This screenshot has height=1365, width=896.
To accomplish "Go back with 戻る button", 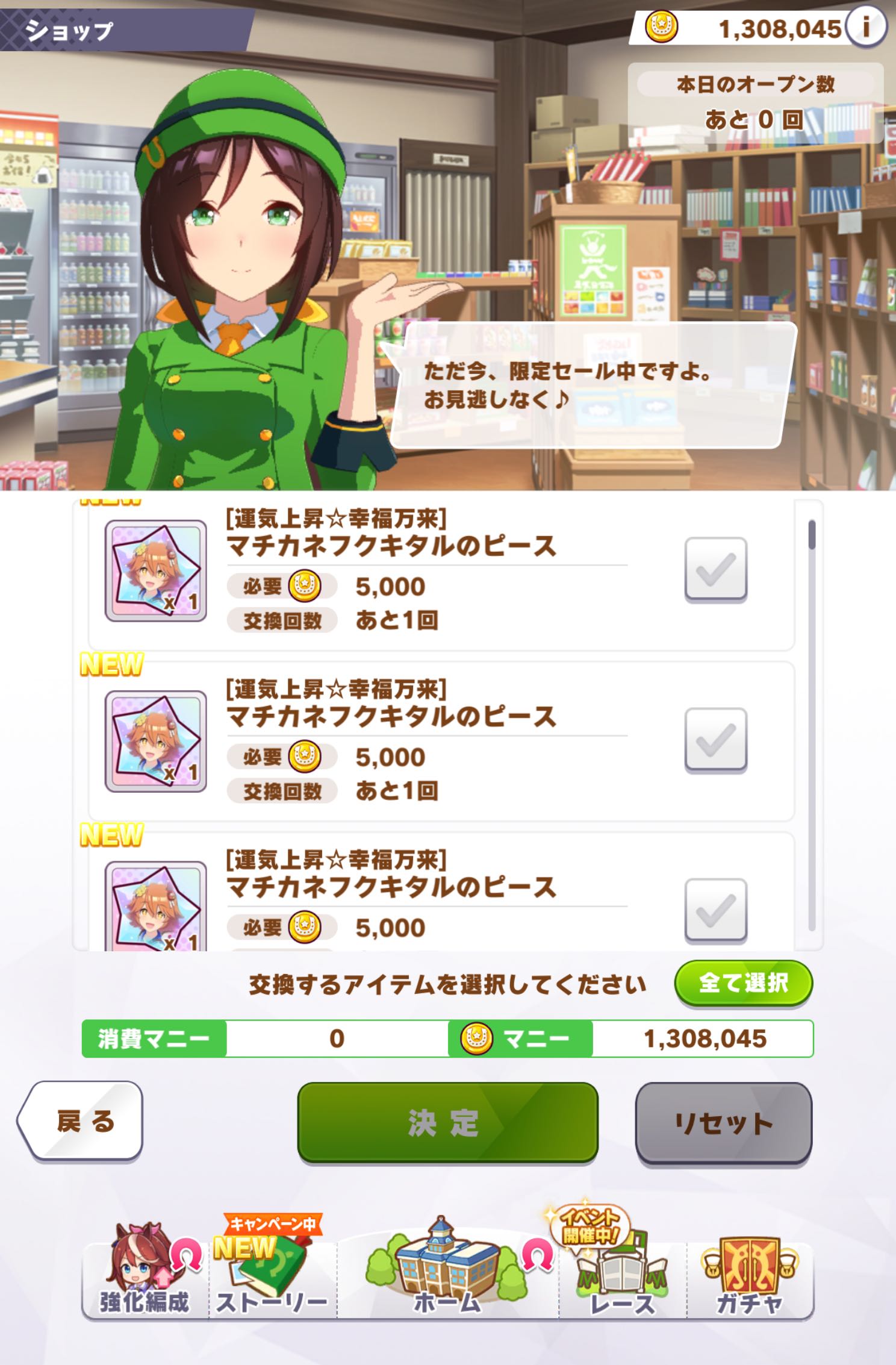I will coord(81,1121).
